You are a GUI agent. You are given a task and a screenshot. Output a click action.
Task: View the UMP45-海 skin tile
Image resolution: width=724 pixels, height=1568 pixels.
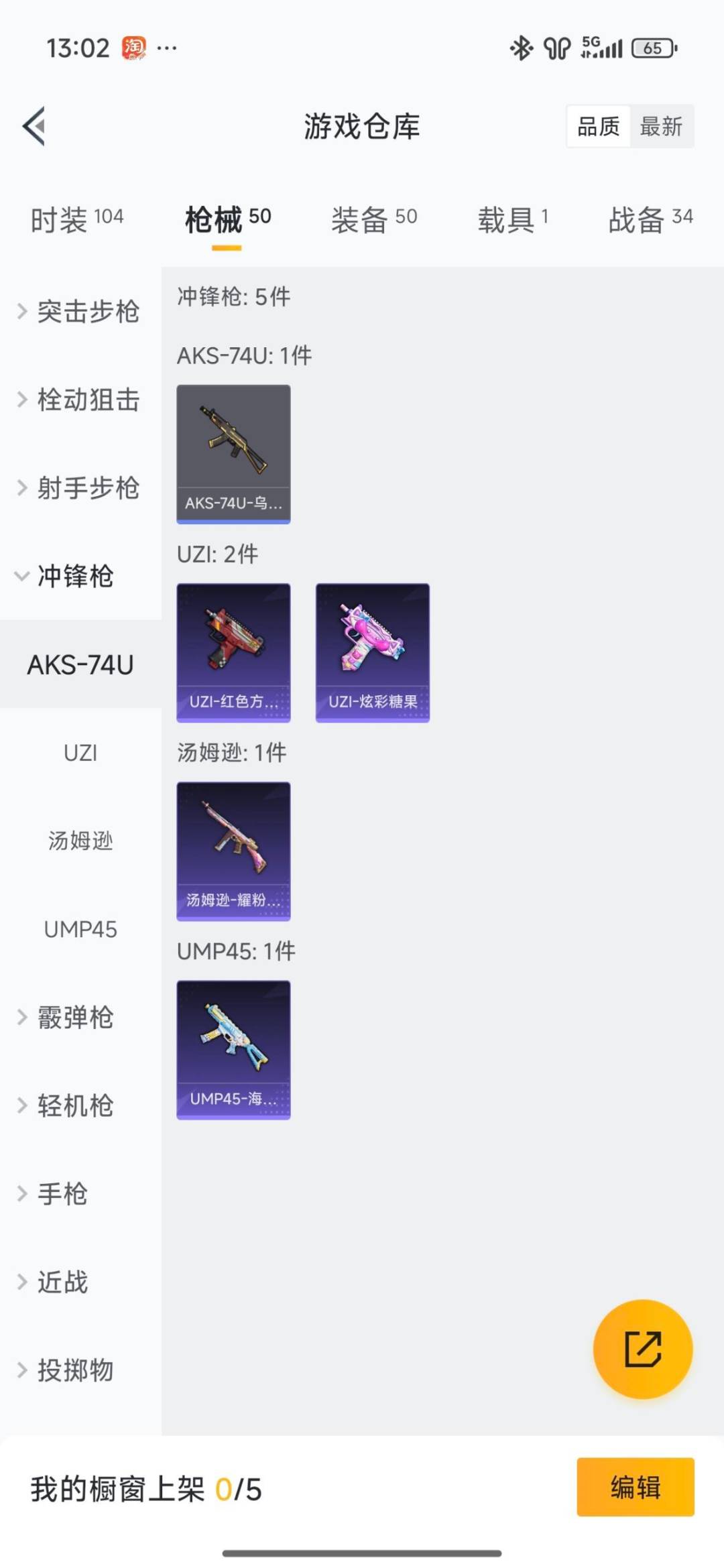tap(233, 1050)
